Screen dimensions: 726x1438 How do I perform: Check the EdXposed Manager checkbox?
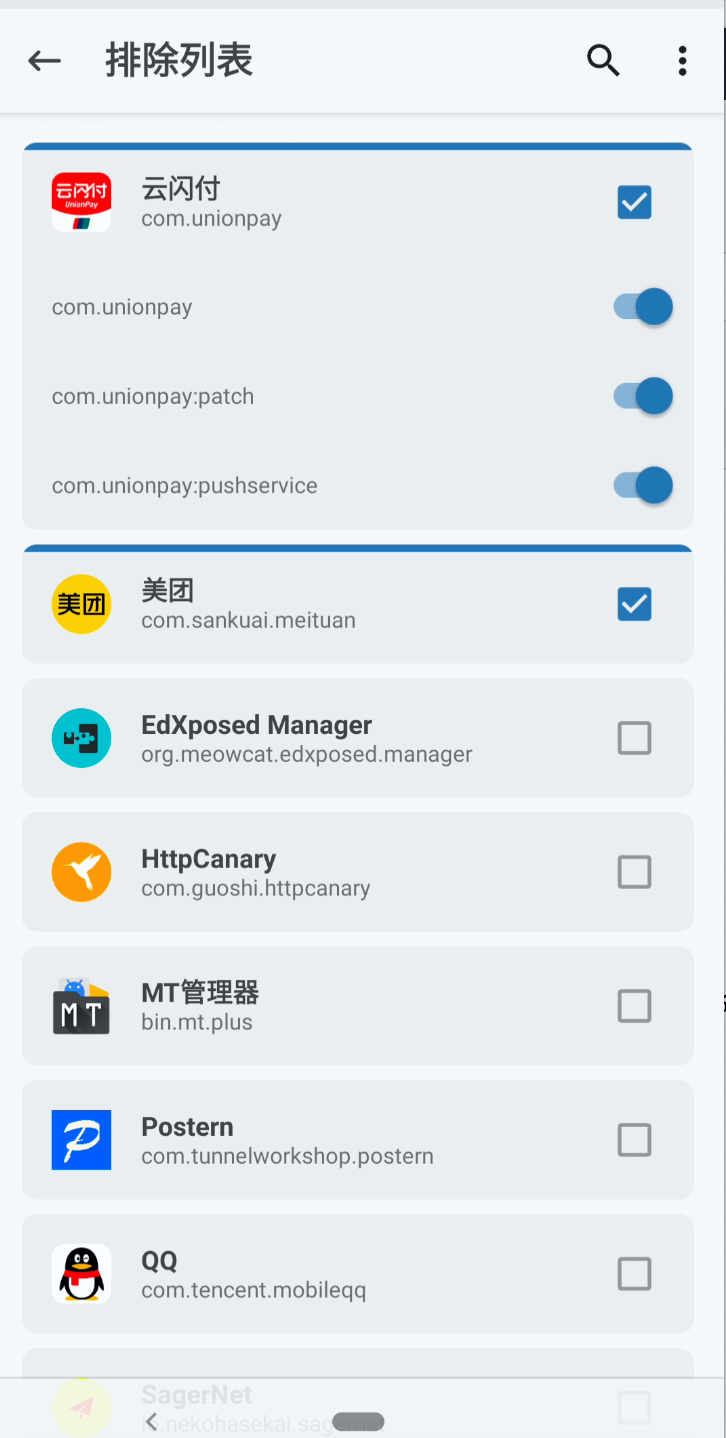(634, 738)
